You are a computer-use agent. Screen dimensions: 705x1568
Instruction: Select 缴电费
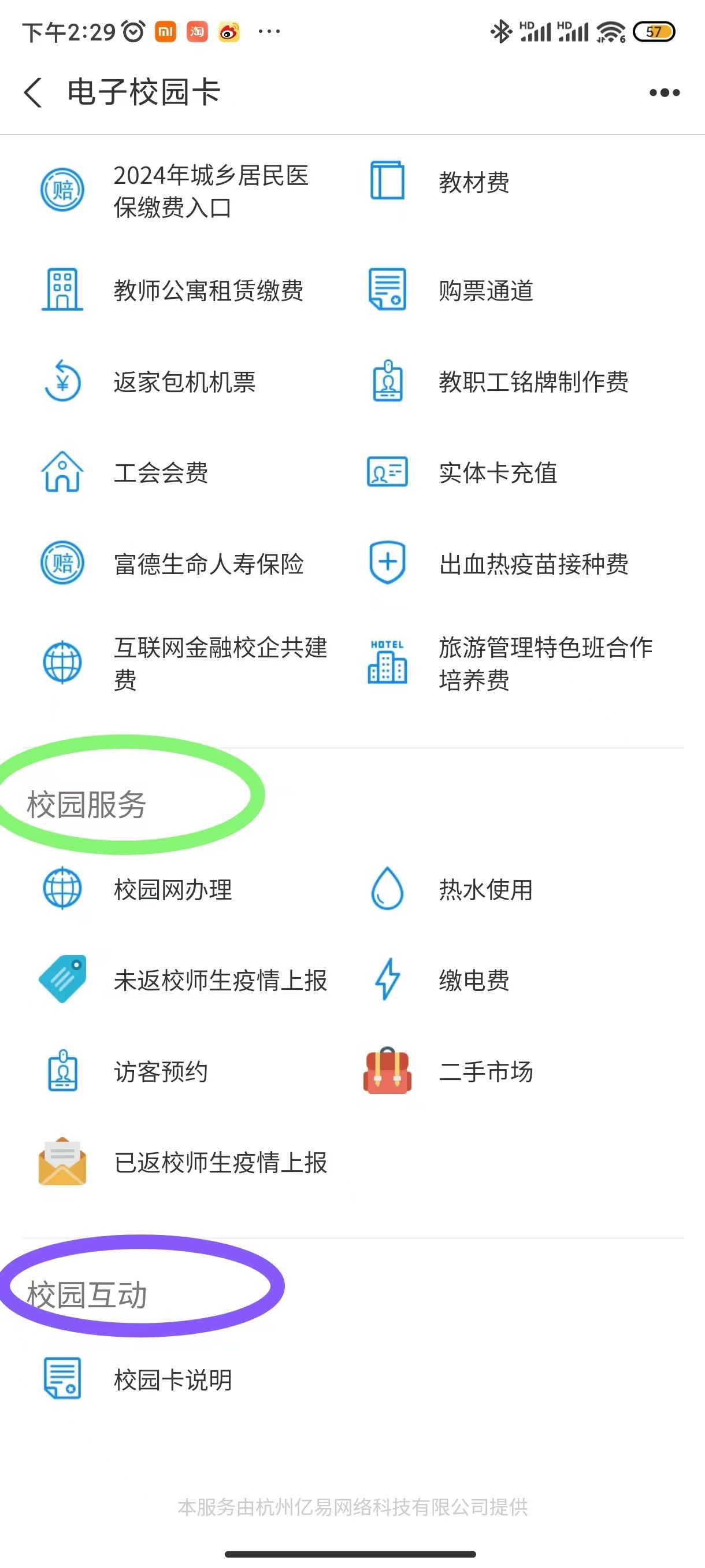(473, 980)
